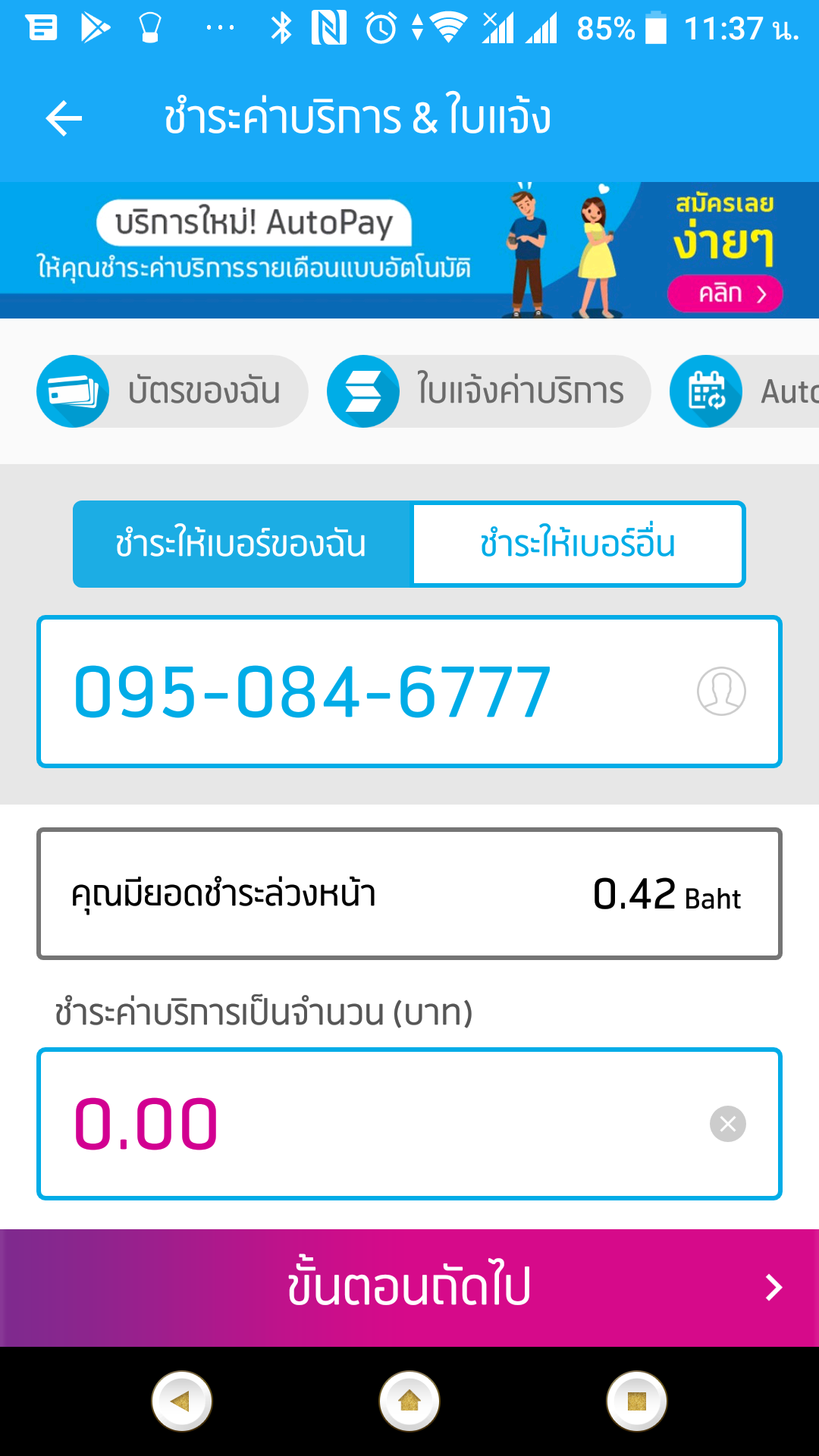Open the system recent apps button
This screenshot has height=1456, width=819.
click(x=637, y=1401)
